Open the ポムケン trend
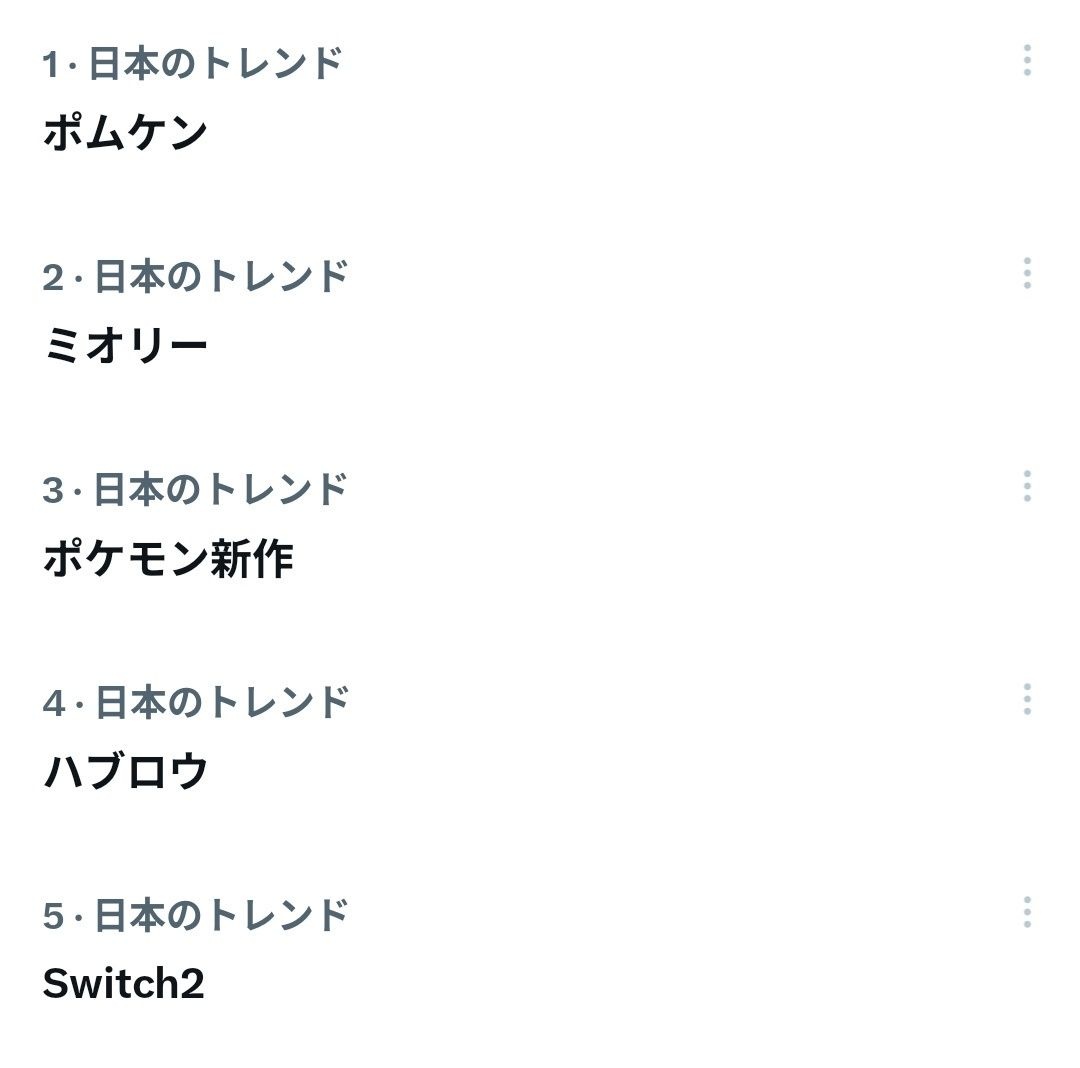1080x1068 pixels. 125,133
